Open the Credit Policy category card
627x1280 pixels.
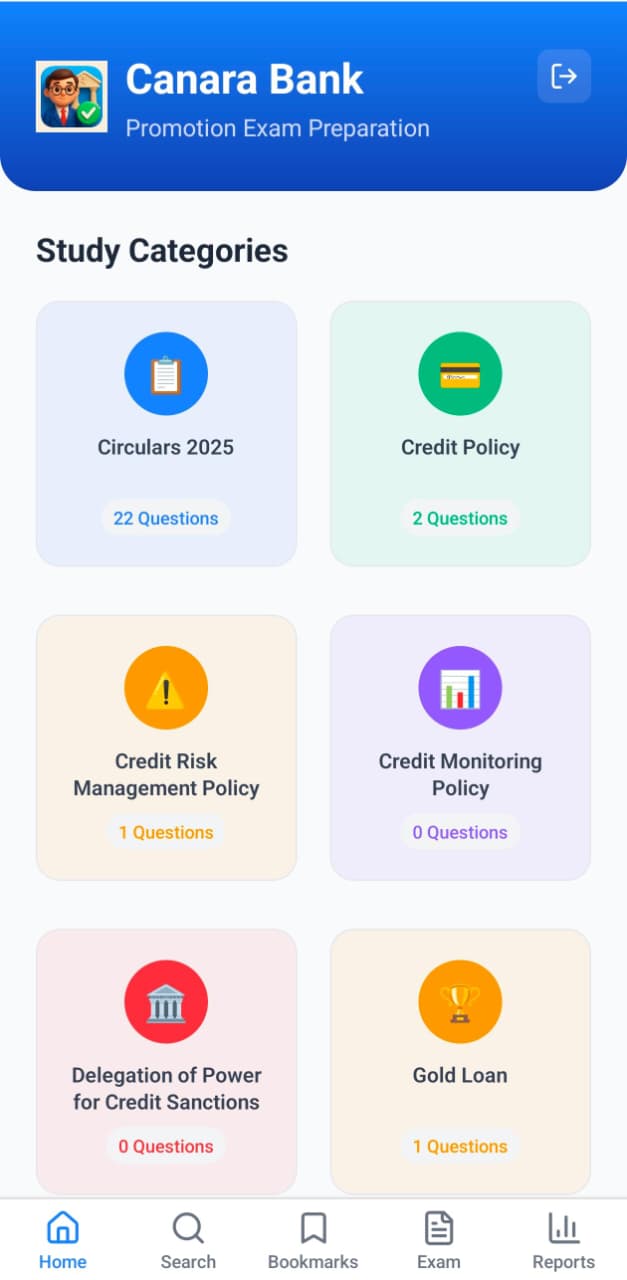point(460,434)
